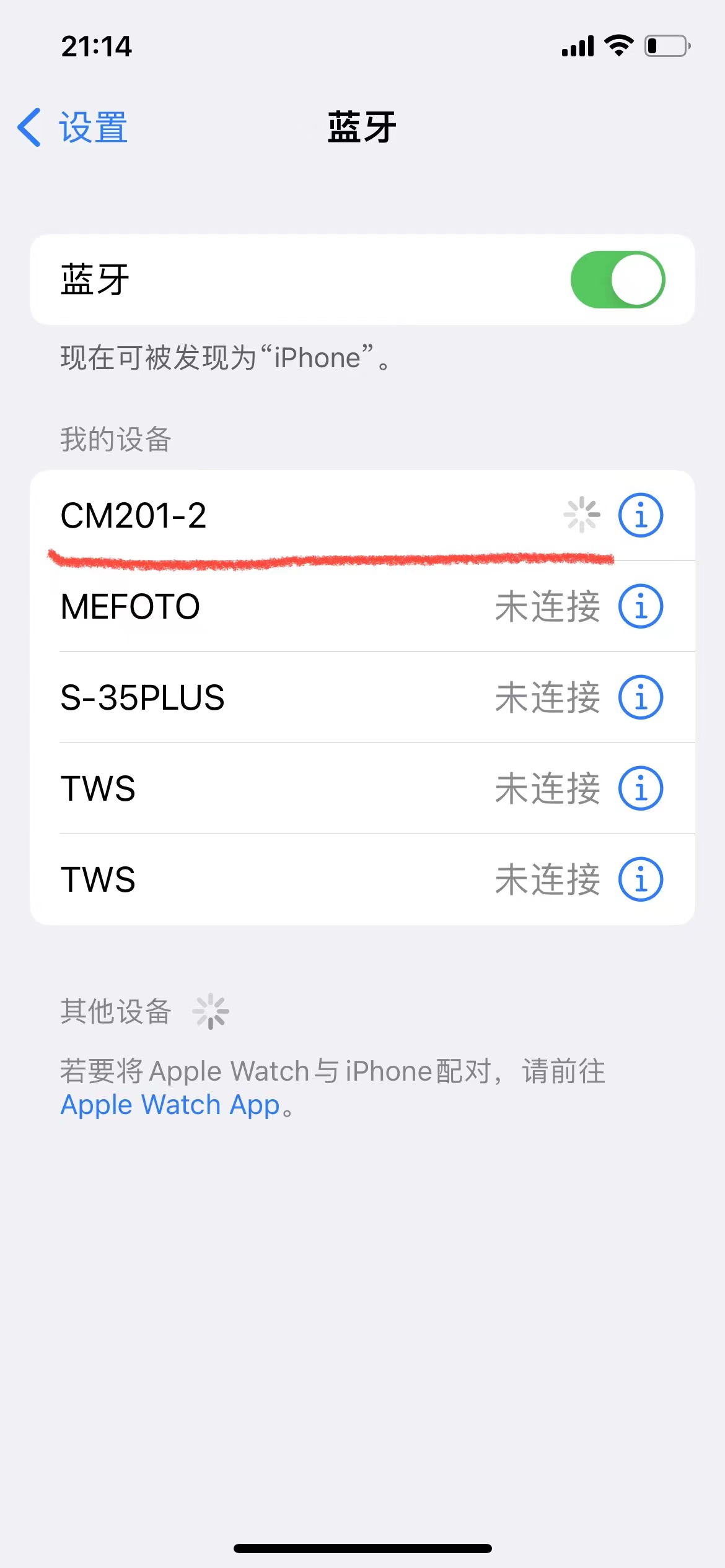The image size is (725, 1568).
Task: Open info for S-35PLUS
Action: tap(641, 697)
